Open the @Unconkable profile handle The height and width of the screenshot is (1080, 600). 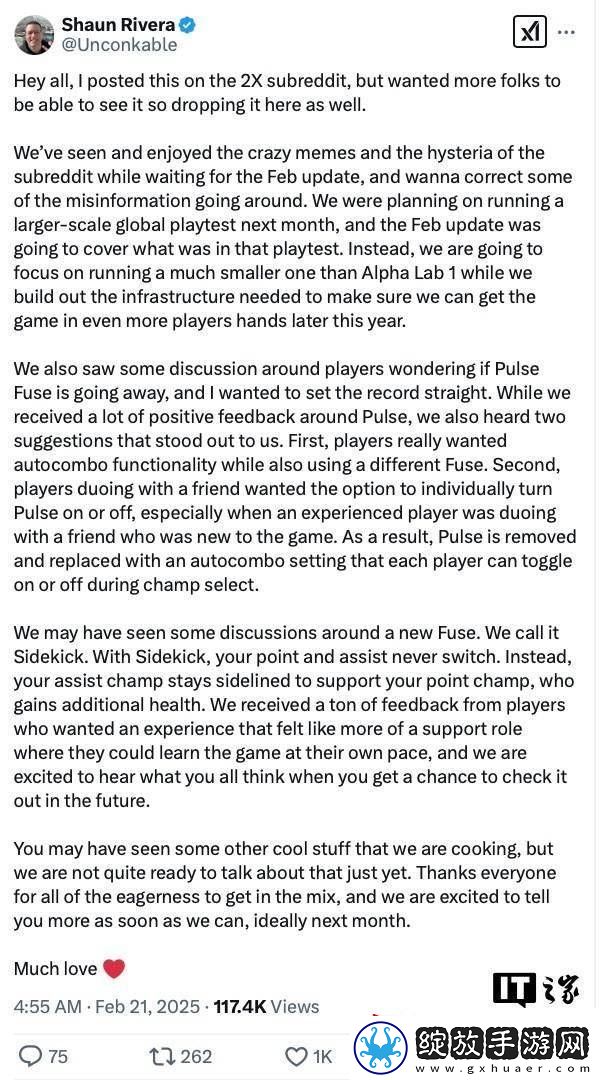(120, 45)
